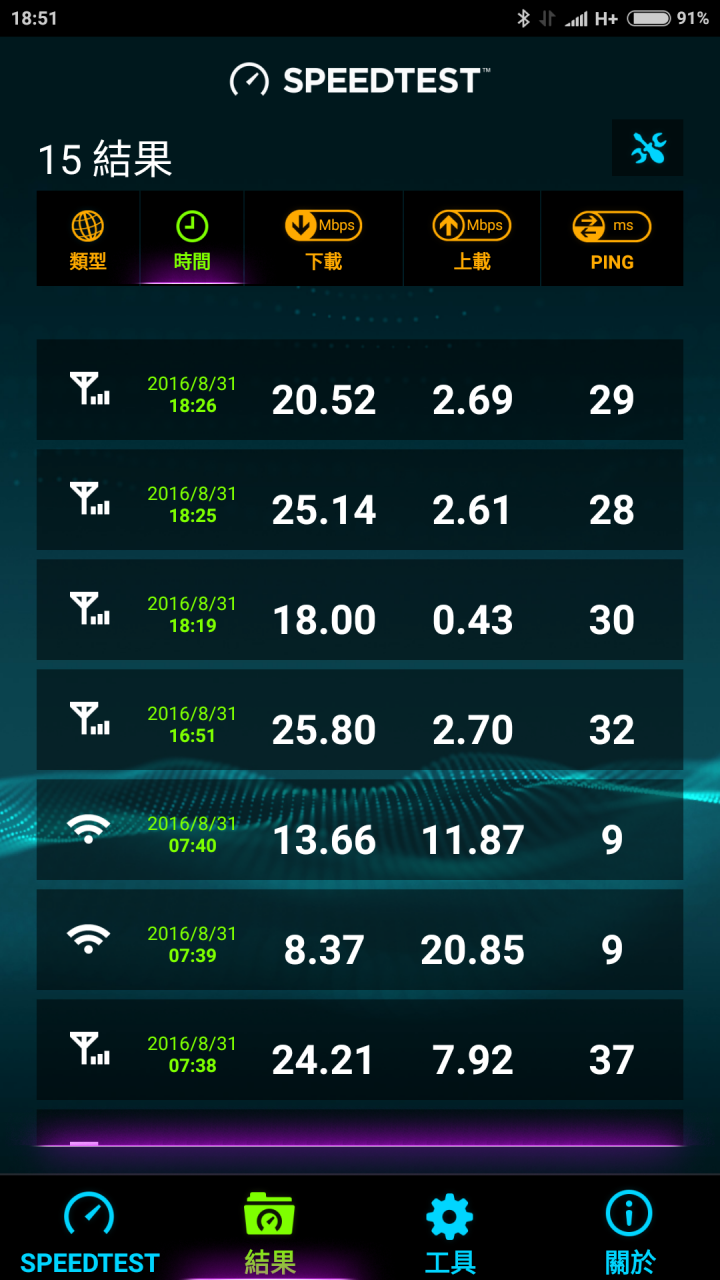This screenshot has width=720, height=1280.
Task: Open the 16:51 test result
Action: (360, 720)
